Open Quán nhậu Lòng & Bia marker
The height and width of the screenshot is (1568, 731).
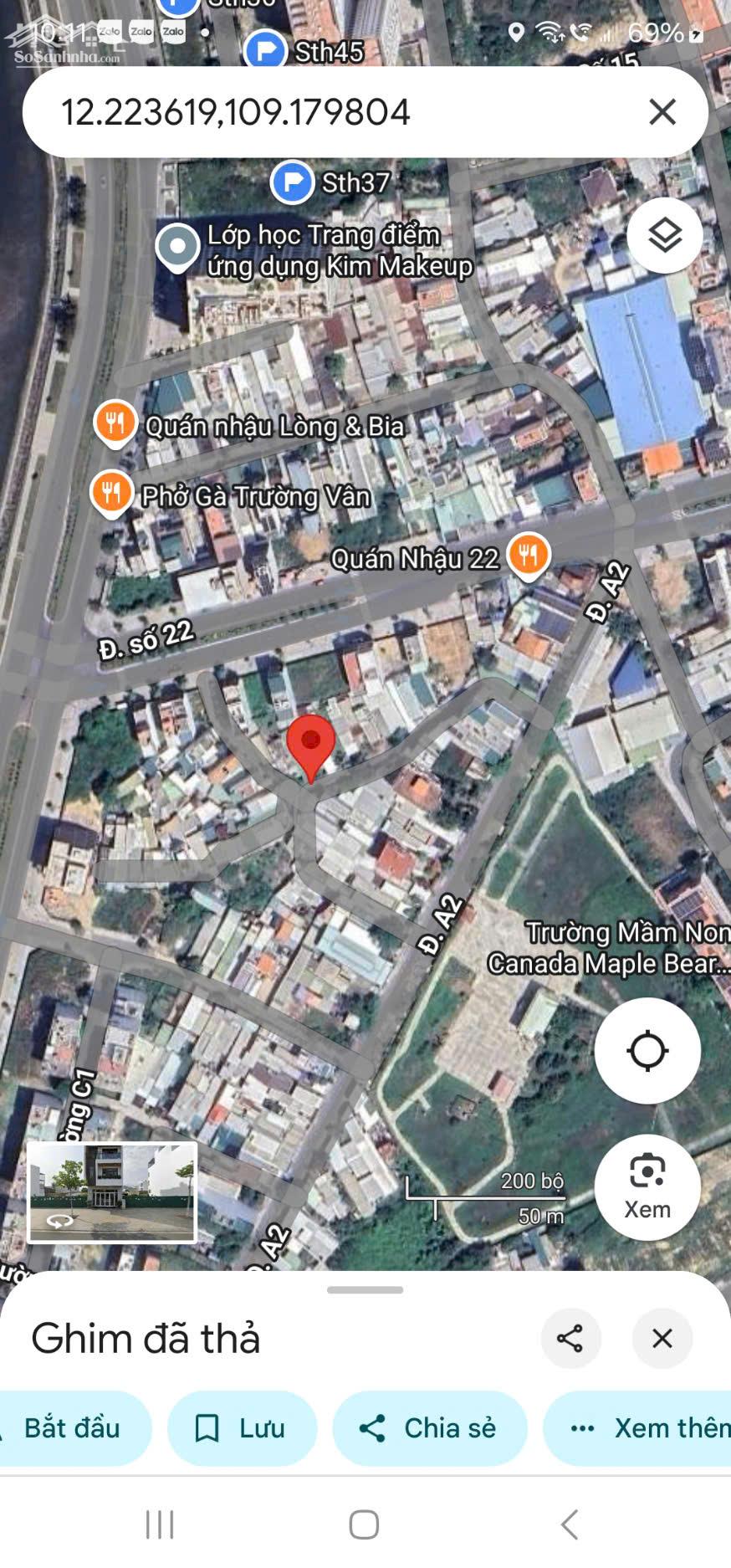tap(115, 423)
